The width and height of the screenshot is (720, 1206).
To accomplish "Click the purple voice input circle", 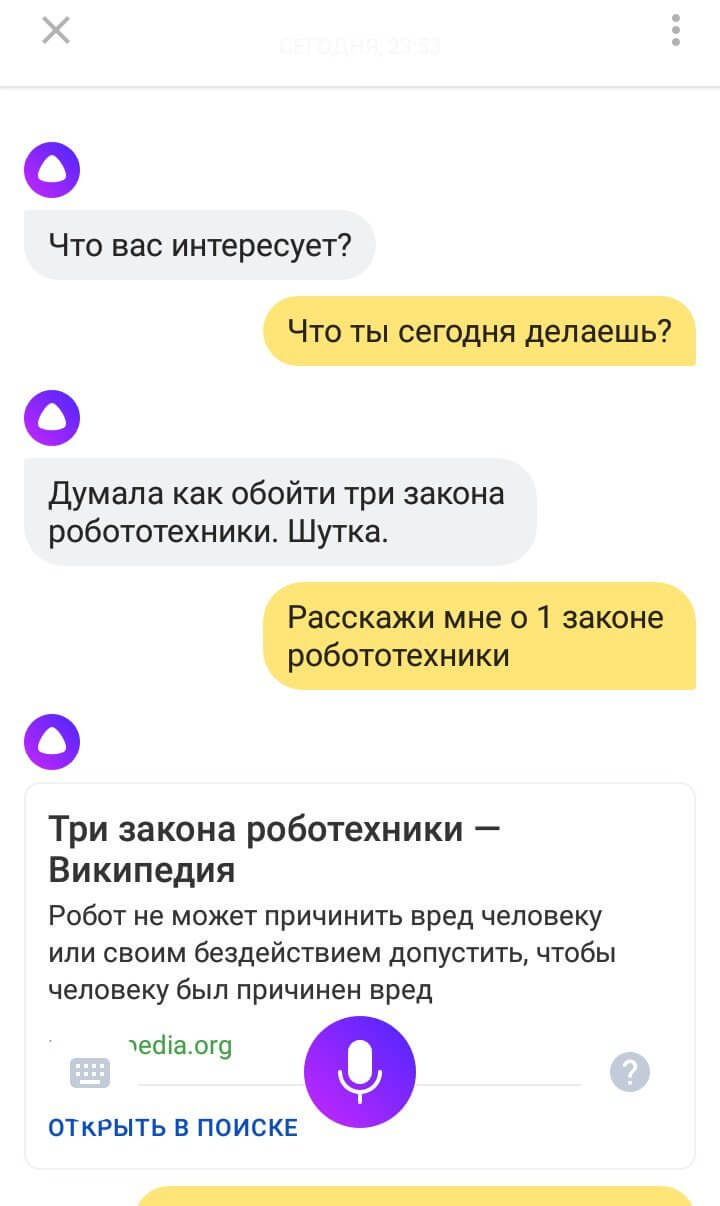I will pyautogui.click(x=359, y=1071).
